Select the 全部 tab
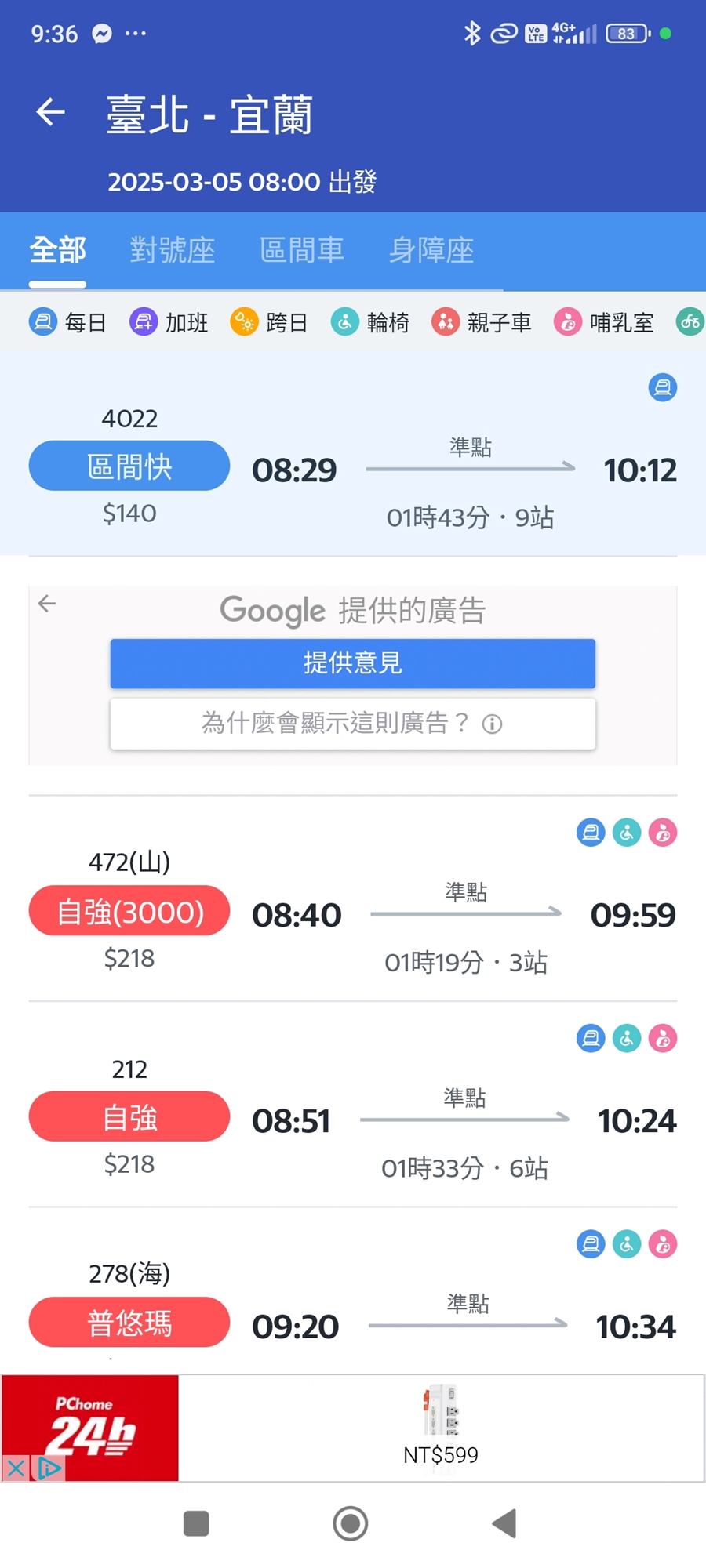This screenshot has width=706, height=1568. point(57,251)
